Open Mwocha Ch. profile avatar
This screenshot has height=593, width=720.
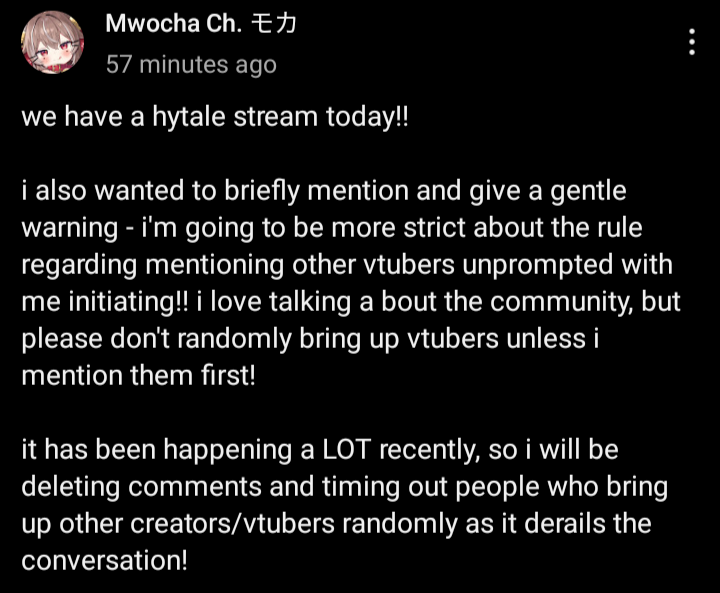(52, 43)
